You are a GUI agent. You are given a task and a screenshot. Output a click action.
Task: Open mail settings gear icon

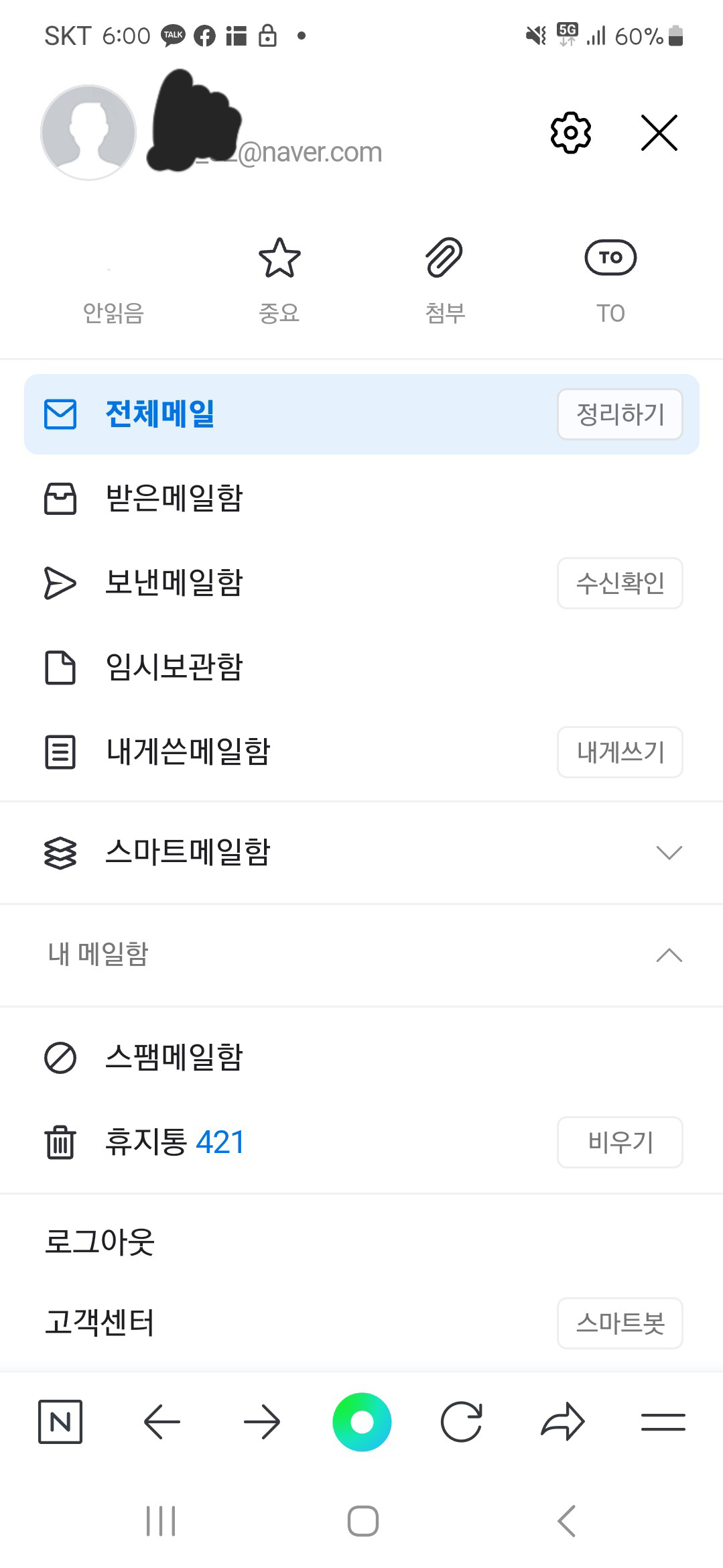click(x=570, y=133)
